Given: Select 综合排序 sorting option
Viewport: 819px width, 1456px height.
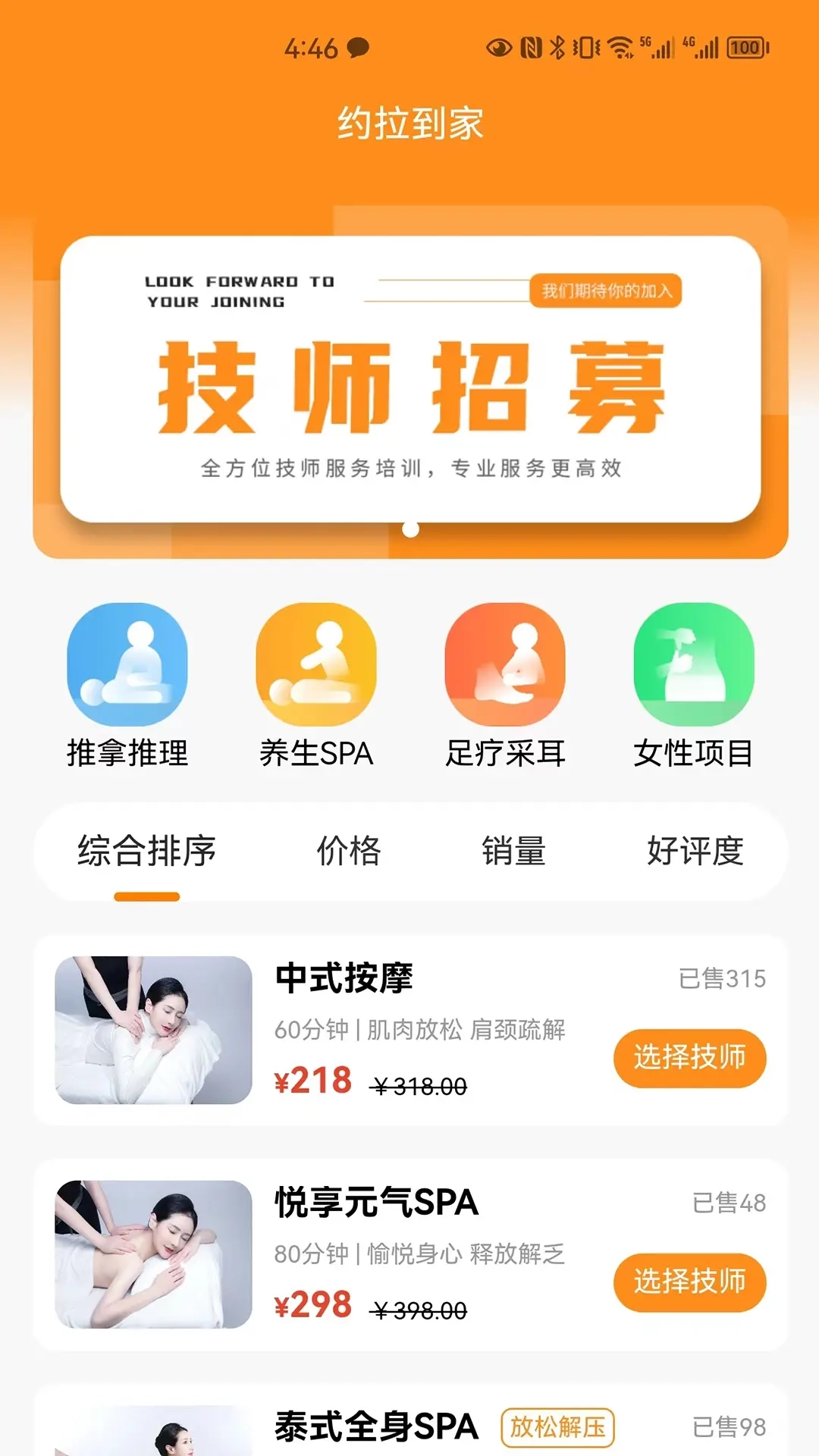Looking at the screenshot, I should (145, 852).
